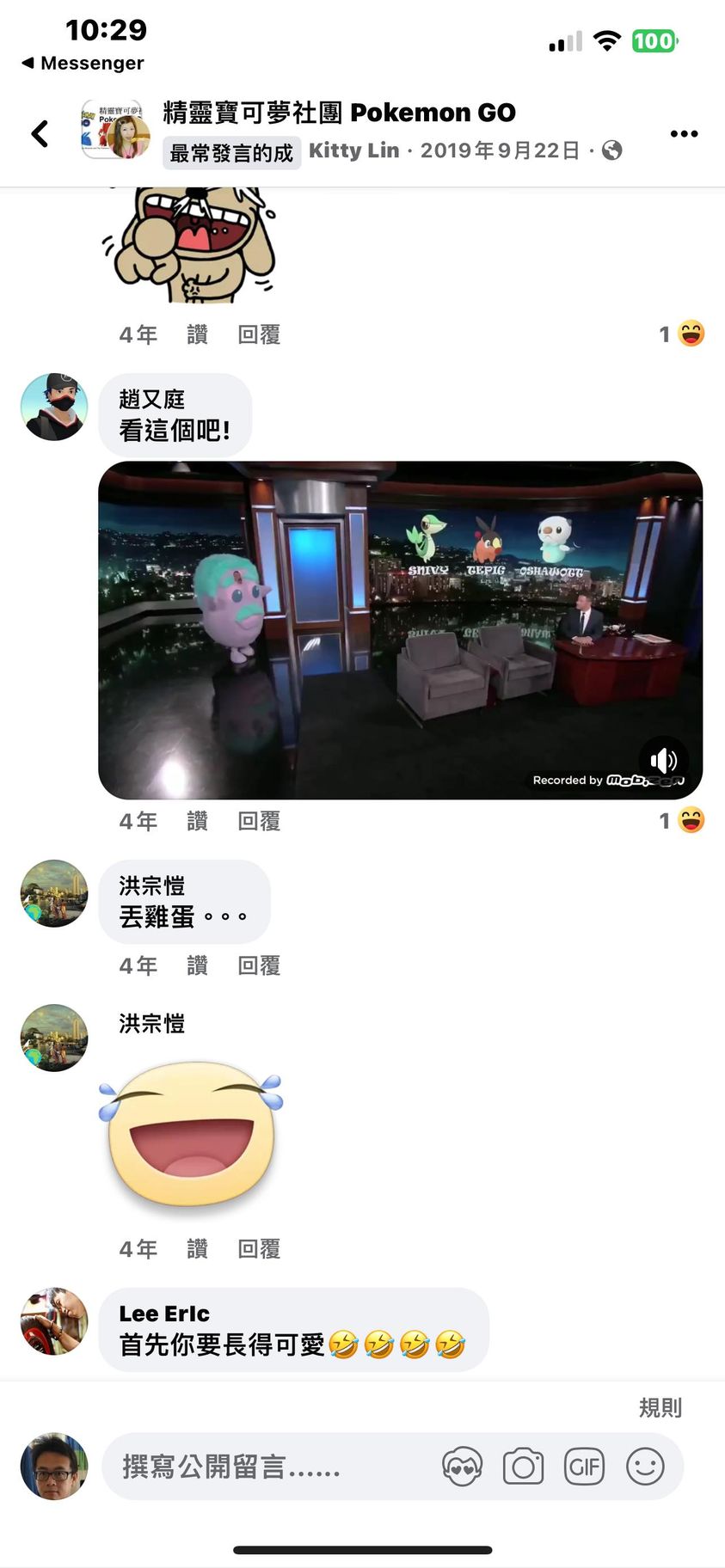Viewport: 725px width, 1568px height.
Task: Unmute the video sound
Action: click(663, 760)
